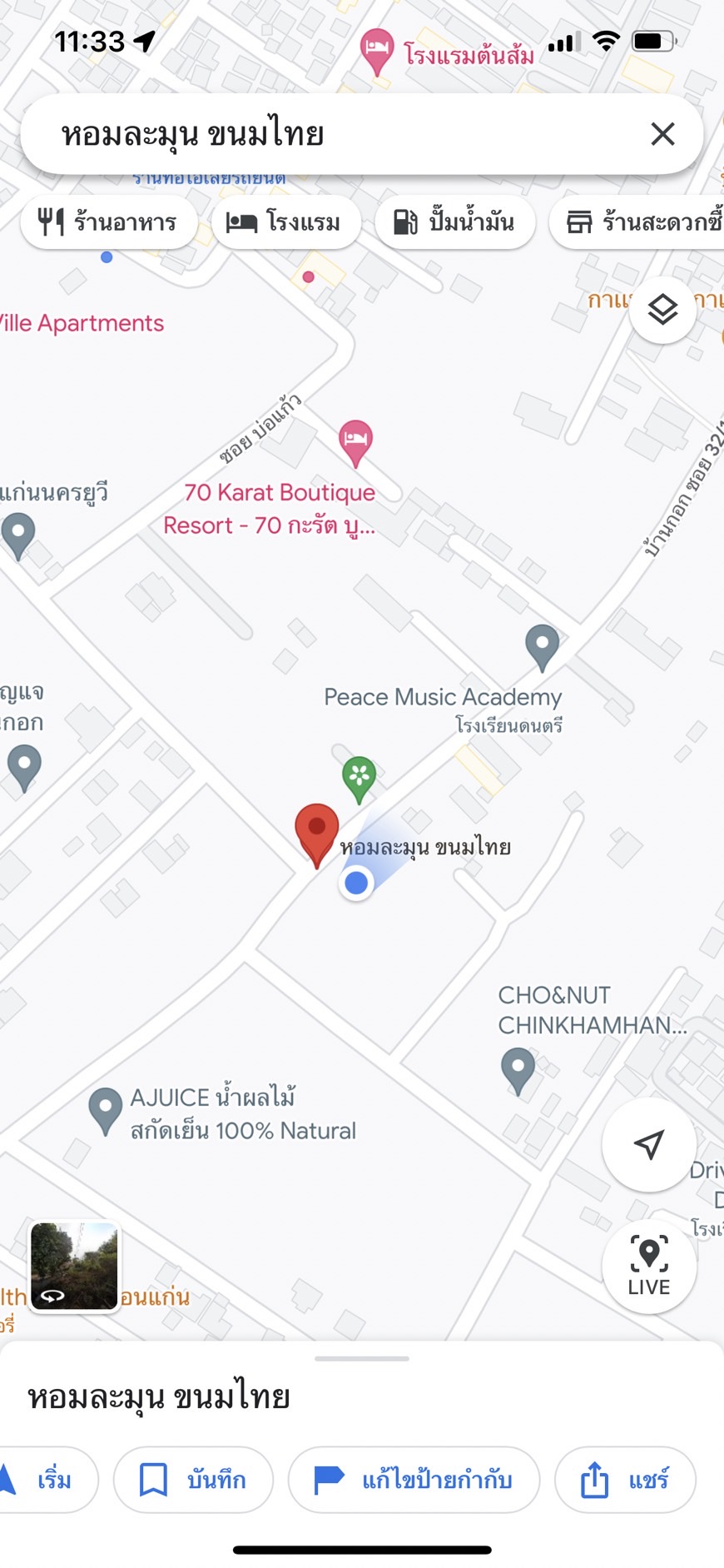Select the ร้านอาหาร restaurants chip
Screen dimensions: 724x1568
point(108,222)
